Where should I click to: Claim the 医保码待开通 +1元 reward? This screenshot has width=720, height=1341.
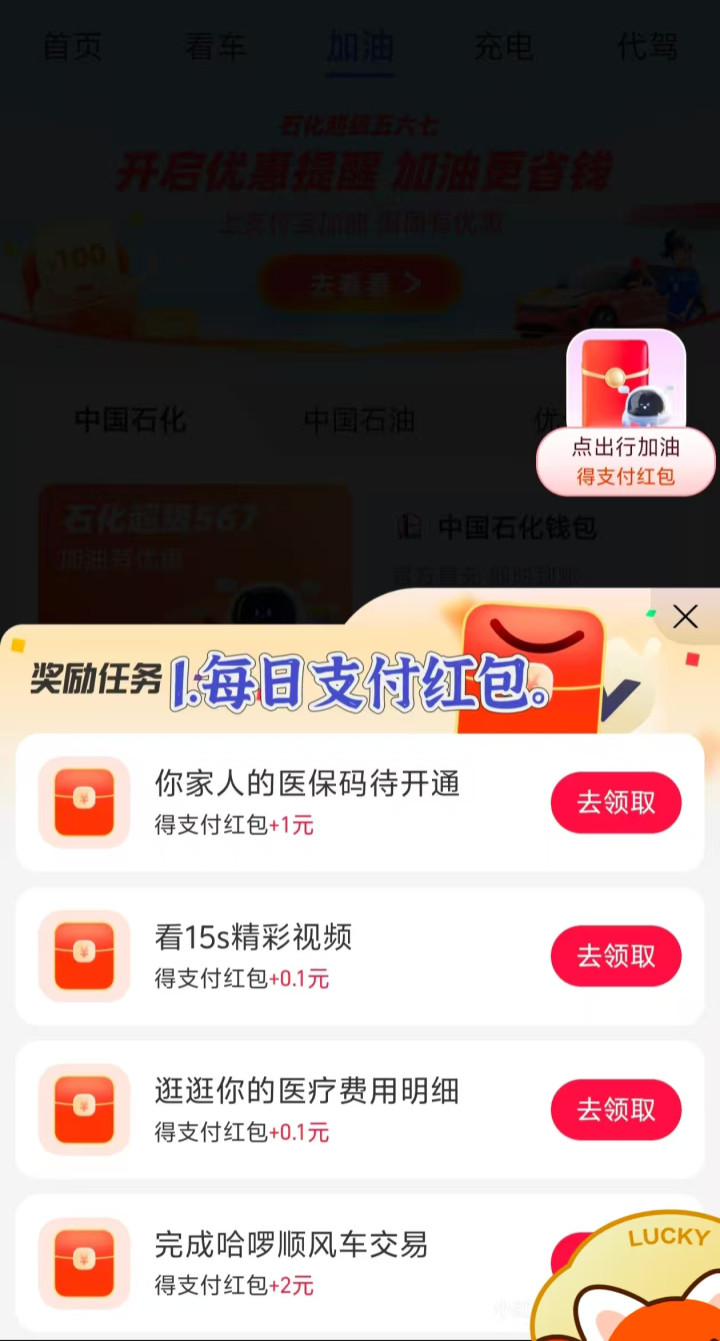coord(616,802)
